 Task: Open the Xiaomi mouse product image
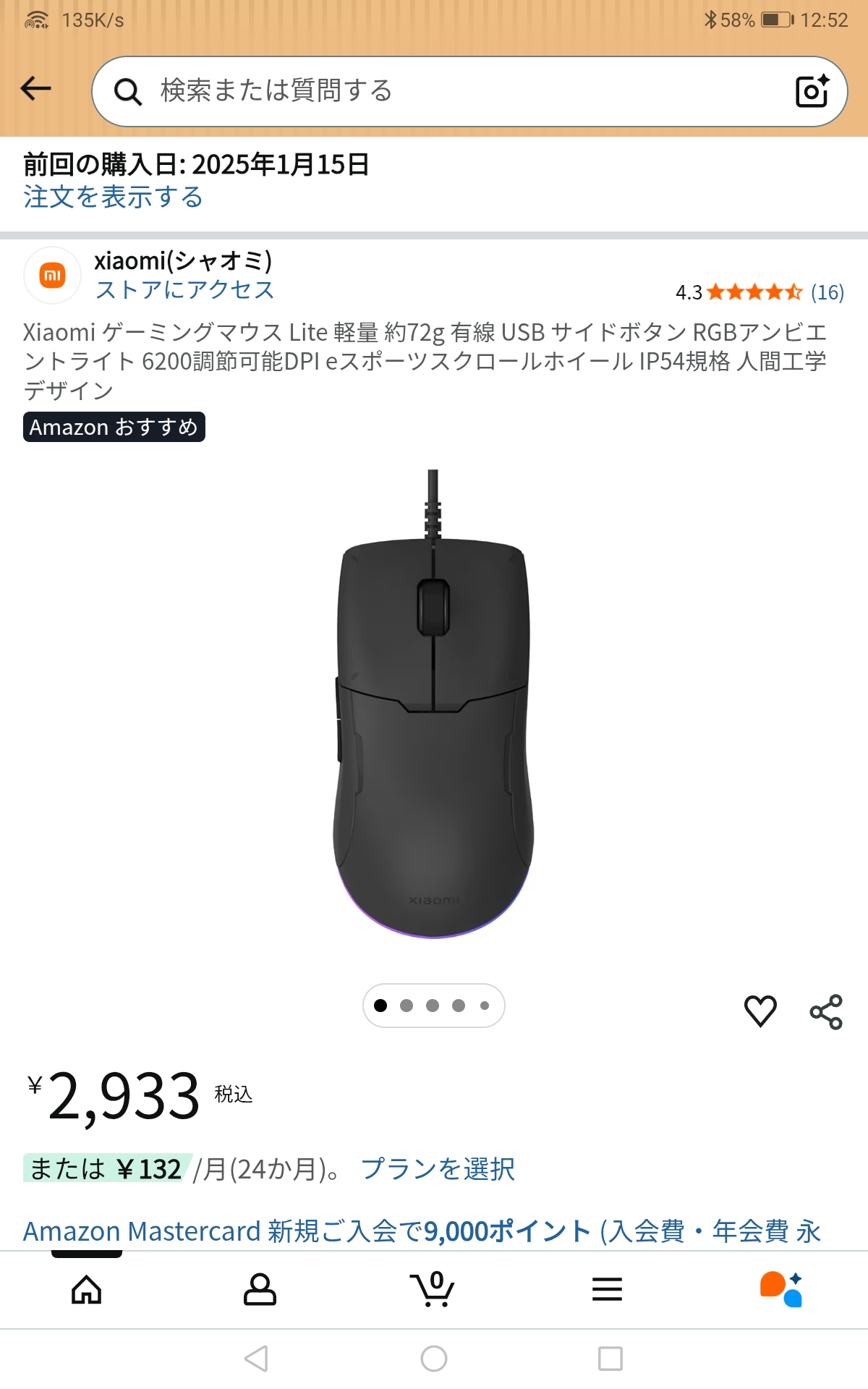(x=433, y=705)
